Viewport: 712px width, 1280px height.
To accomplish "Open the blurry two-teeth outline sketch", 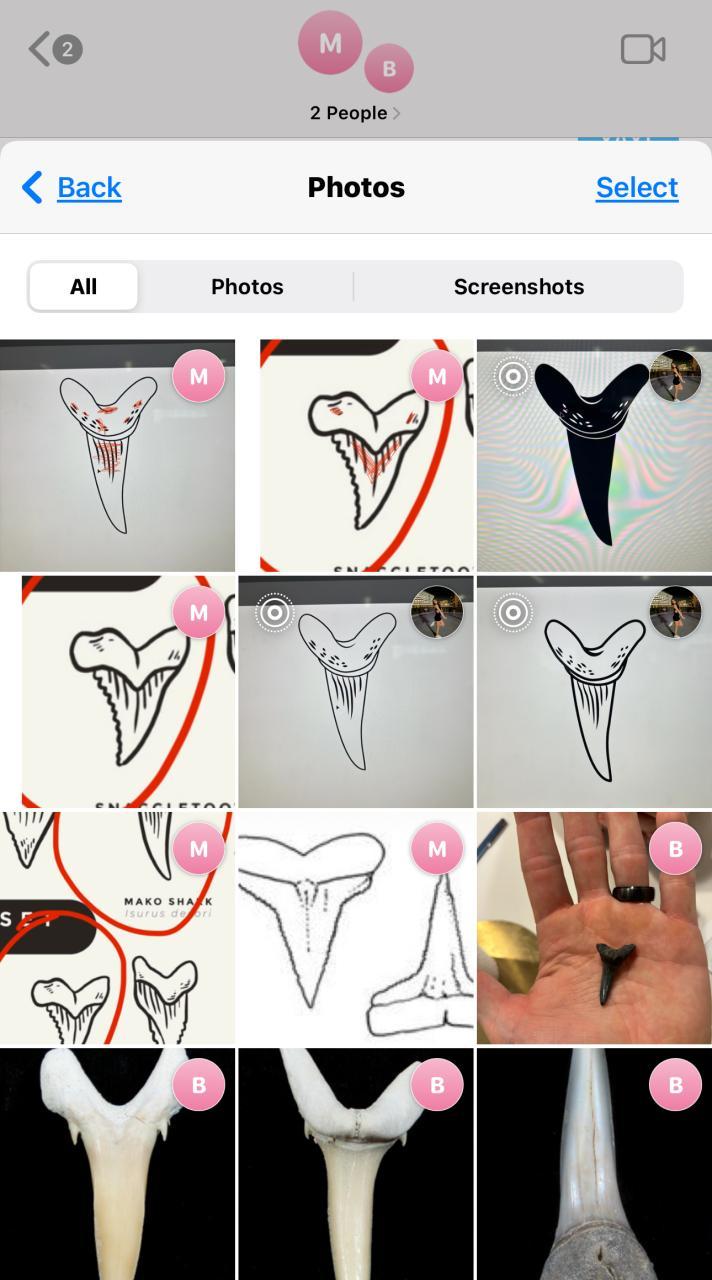I will 355,928.
